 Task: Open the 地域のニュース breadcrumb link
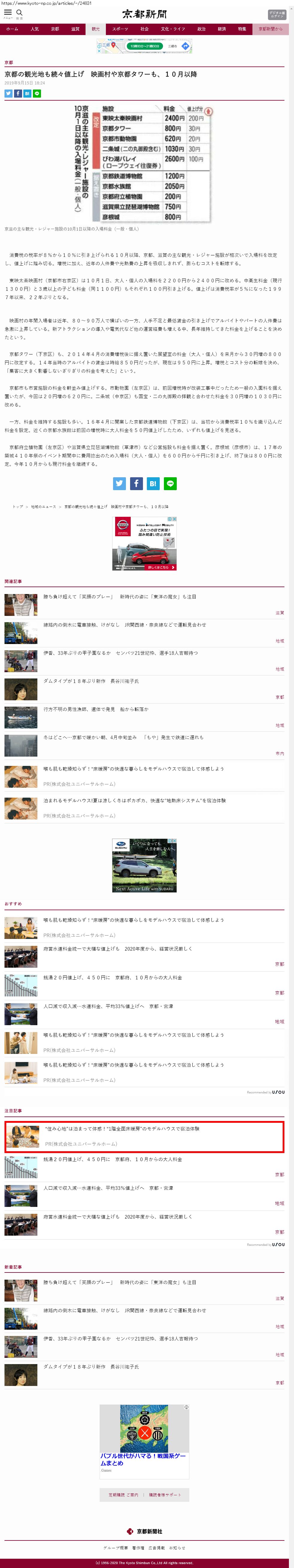pos(43,506)
